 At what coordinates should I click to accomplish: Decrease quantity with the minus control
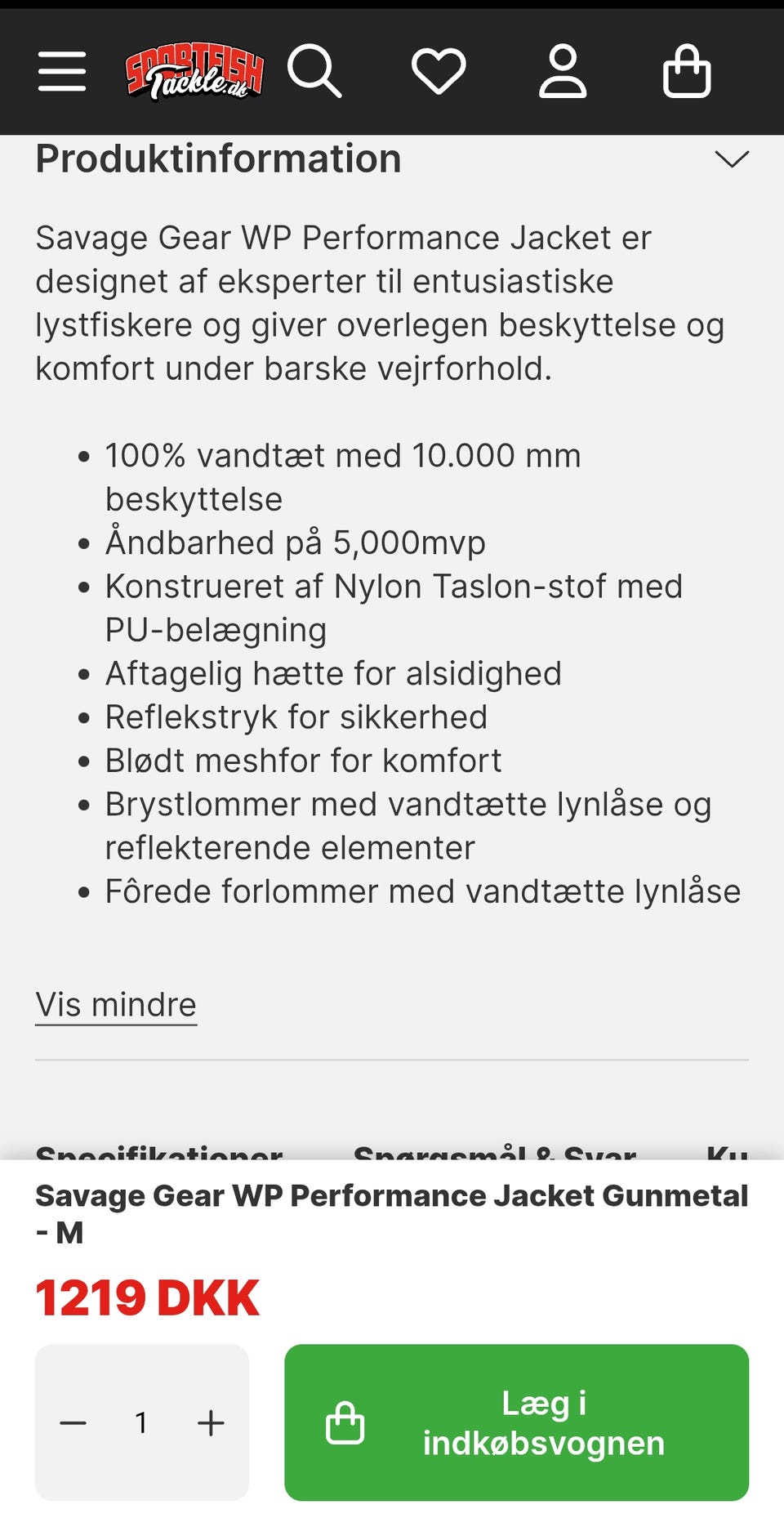72,1422
